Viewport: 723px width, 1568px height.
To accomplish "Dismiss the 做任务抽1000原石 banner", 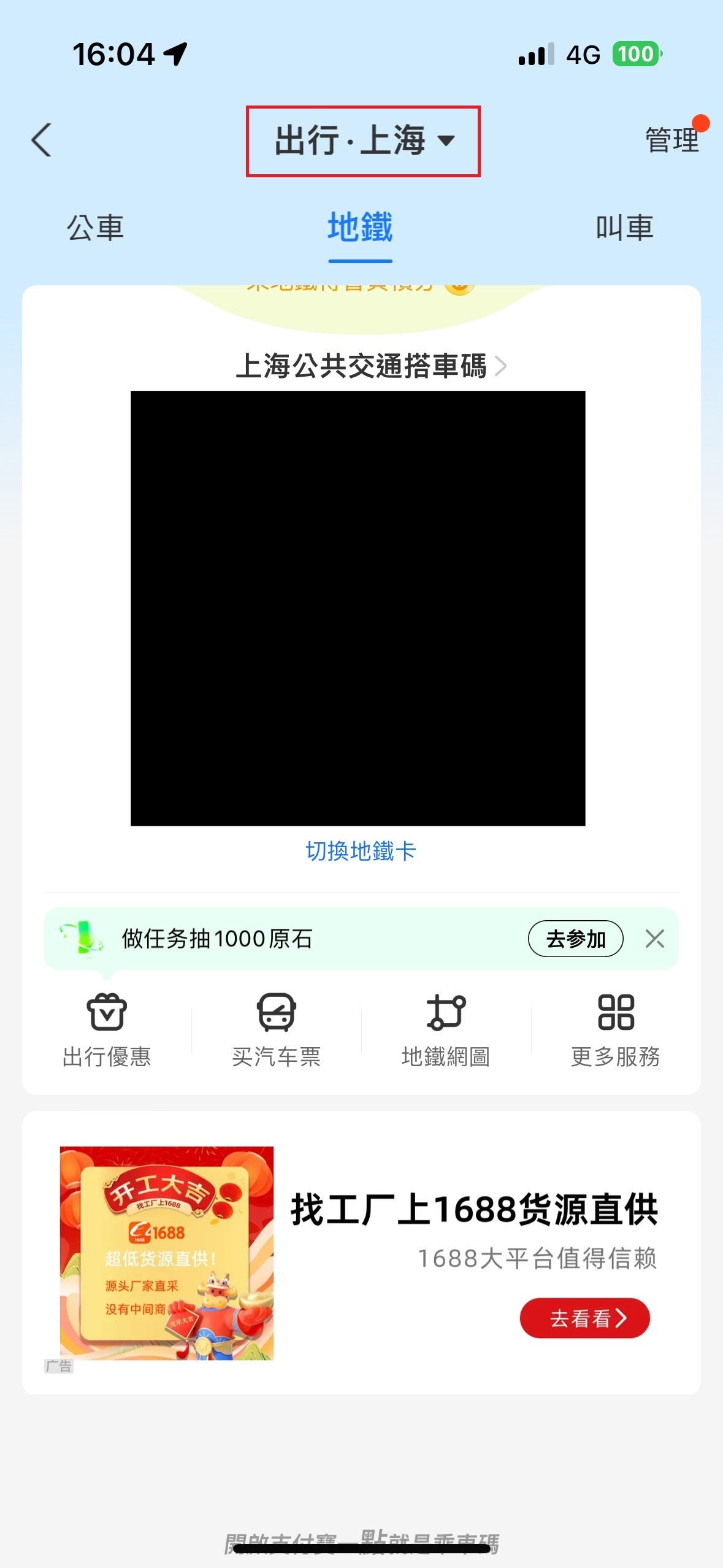I will pyautogui.click(x=654, y=939).
